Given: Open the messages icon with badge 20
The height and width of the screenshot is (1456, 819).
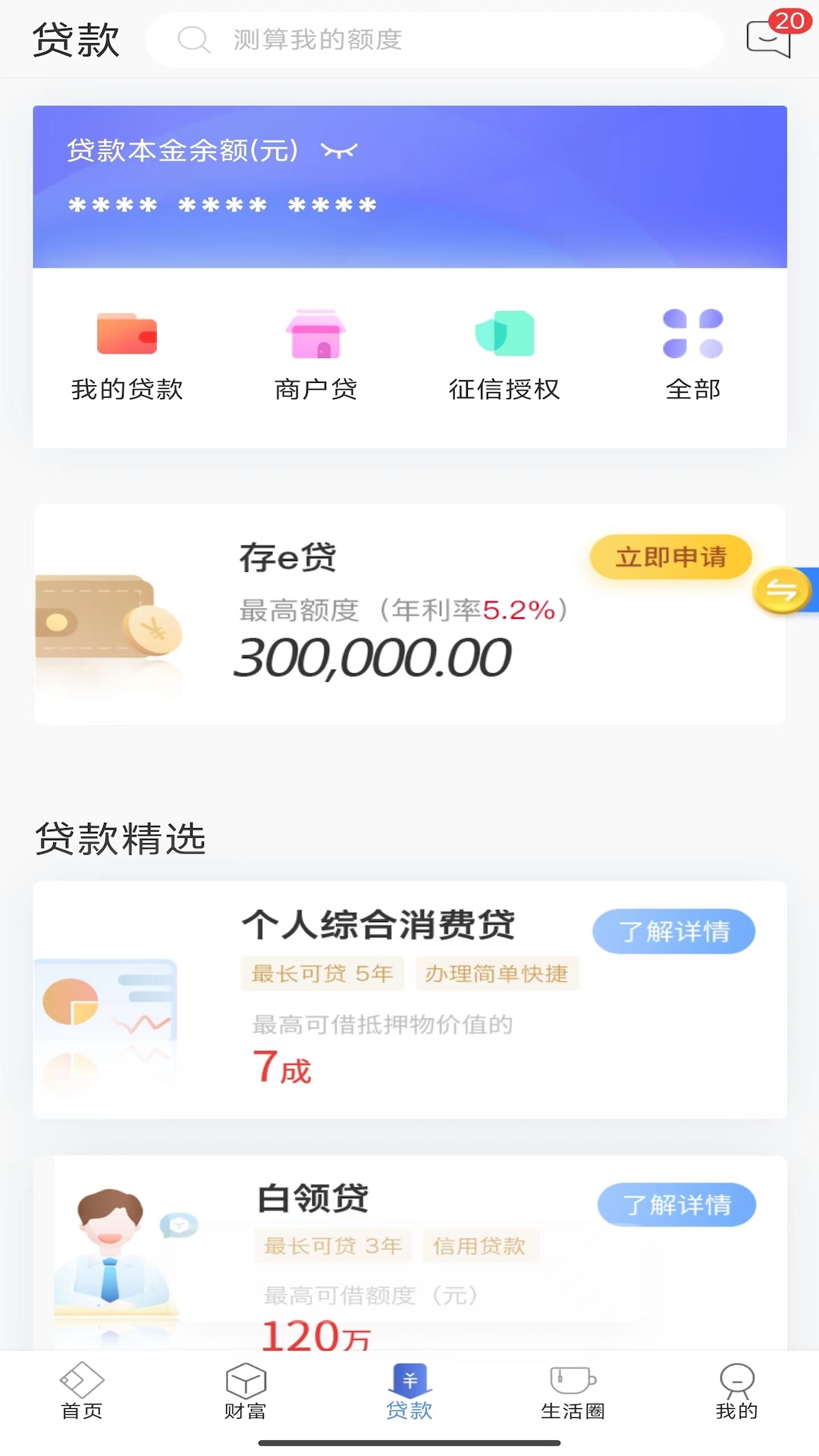Looking at the screenshot, I should click(x=769, y=38).
